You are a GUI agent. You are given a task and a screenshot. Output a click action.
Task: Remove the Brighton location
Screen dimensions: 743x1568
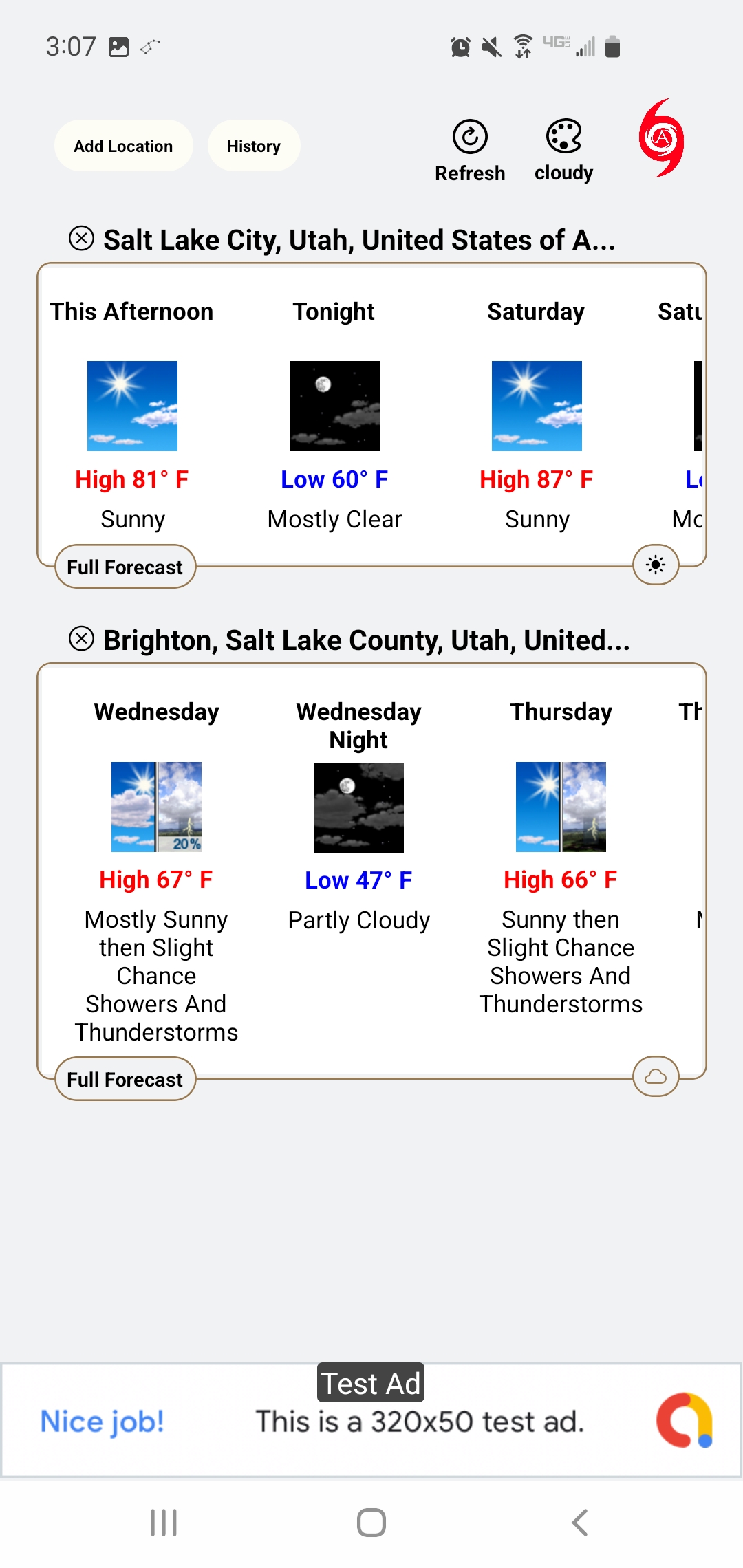pos(81,639)
